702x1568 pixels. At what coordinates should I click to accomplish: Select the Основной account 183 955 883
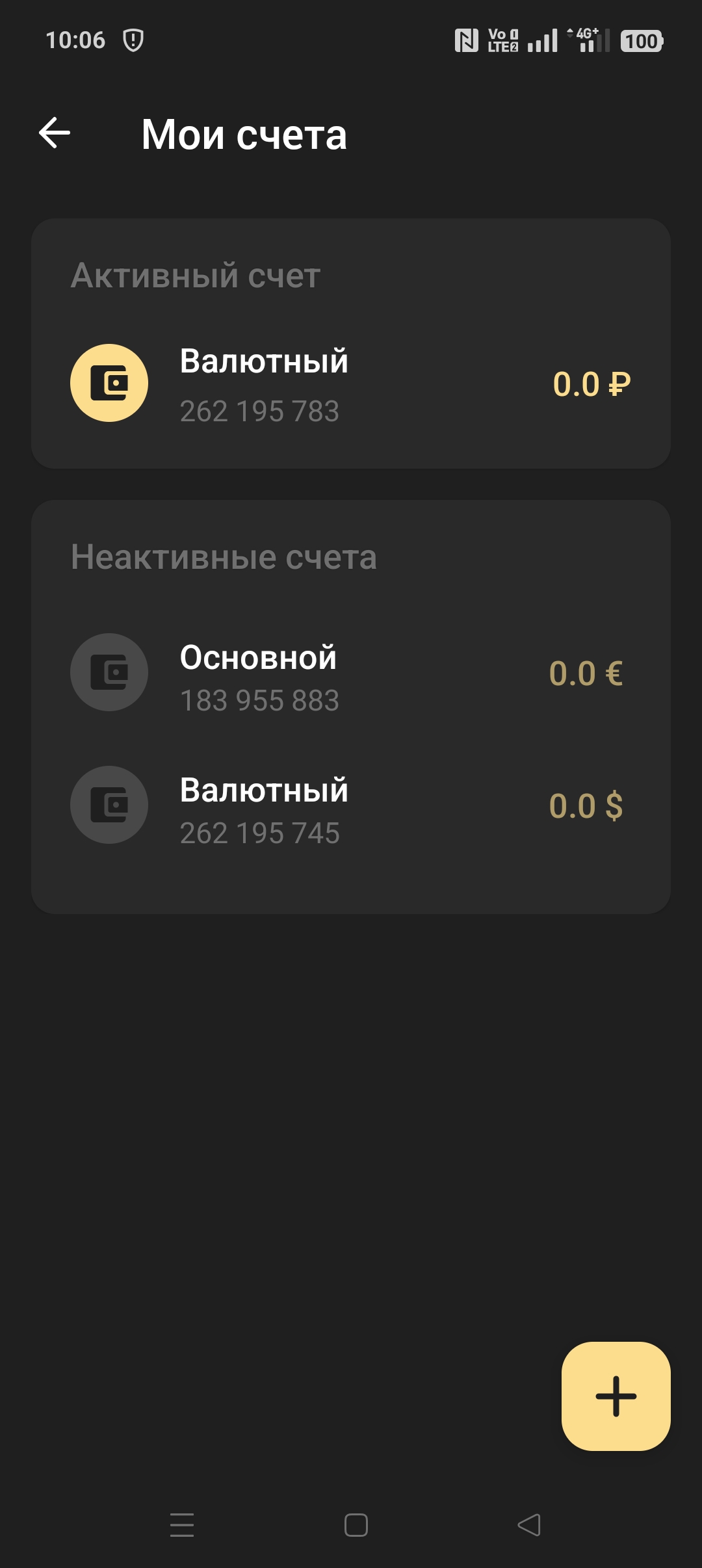(351, 673)
